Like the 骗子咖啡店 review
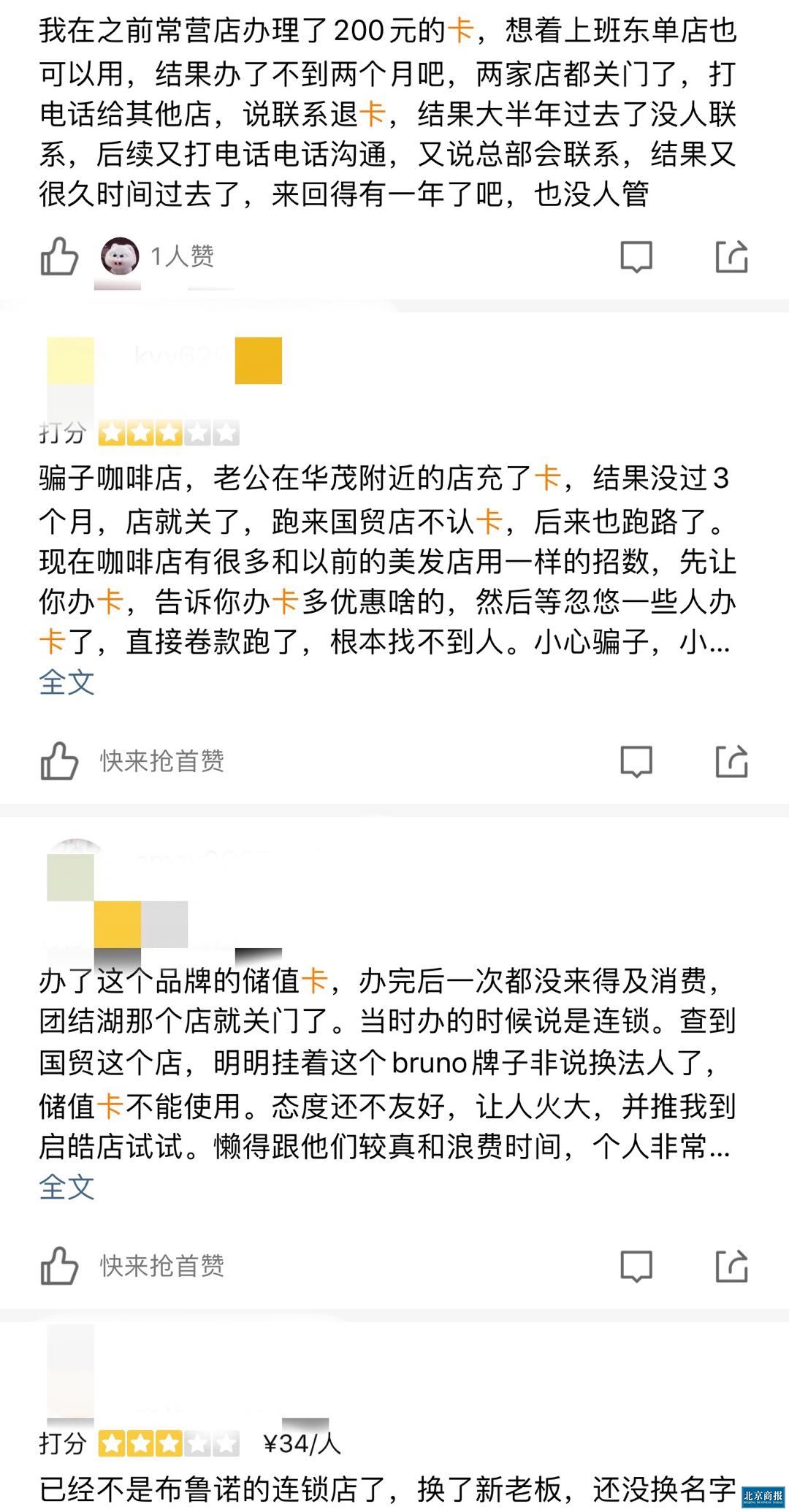Viewport: 789px width, 1512px height. pyautogui.click(x=59, y=761)
